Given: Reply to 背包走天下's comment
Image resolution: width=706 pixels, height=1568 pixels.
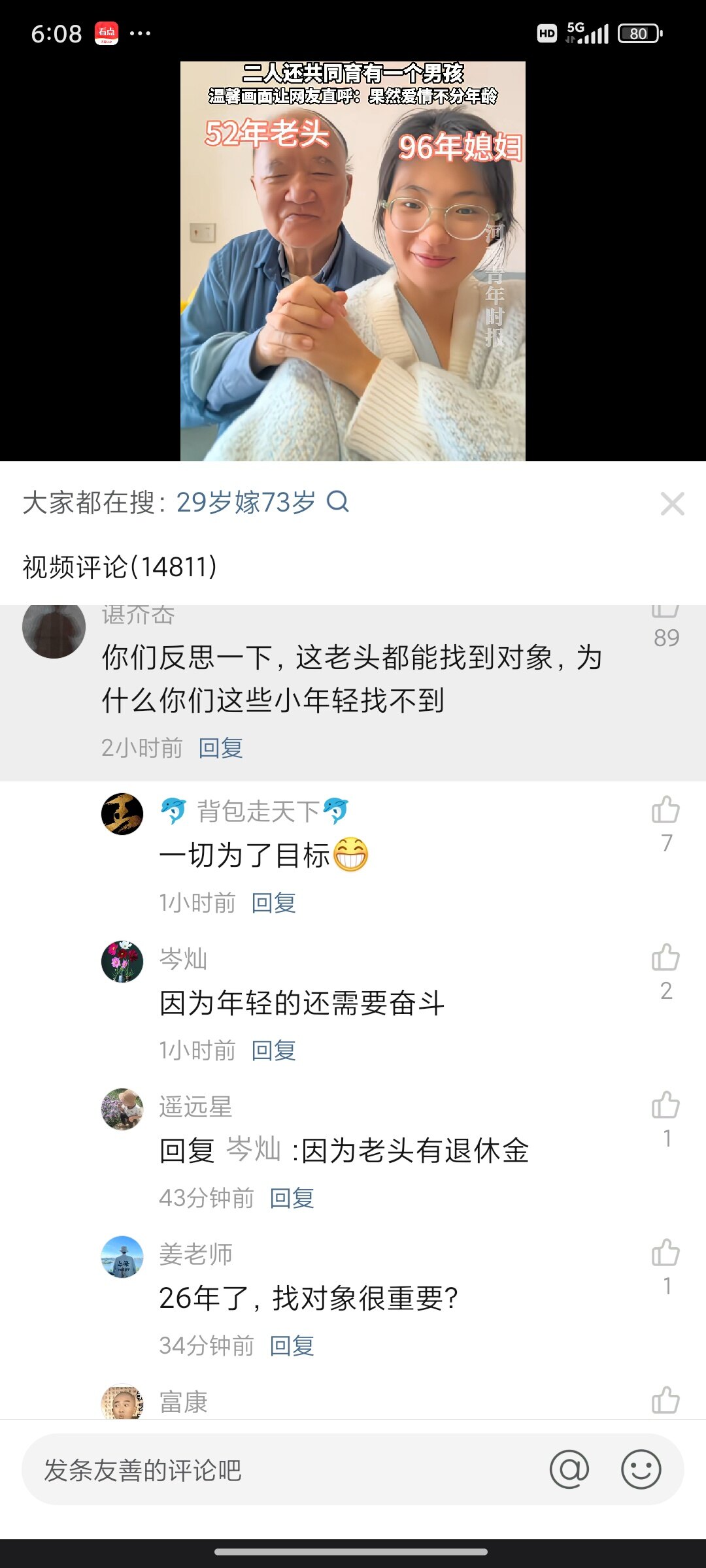Looking at the screenshot, I should click(273, 903).
